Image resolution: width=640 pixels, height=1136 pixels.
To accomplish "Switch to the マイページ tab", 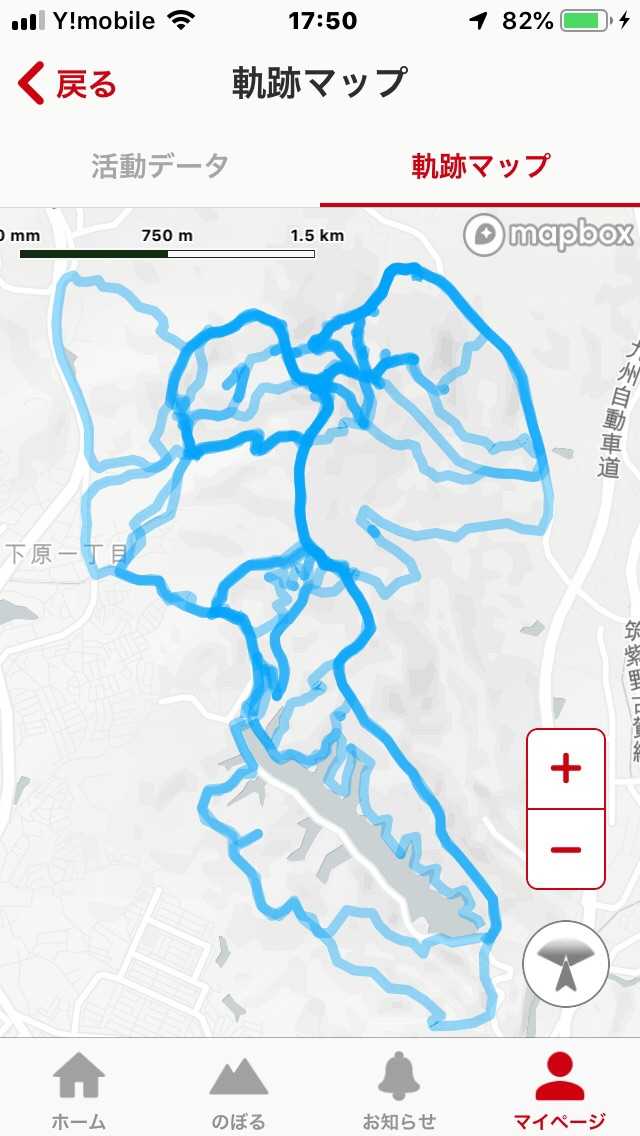I will [x=559, y=1090].
